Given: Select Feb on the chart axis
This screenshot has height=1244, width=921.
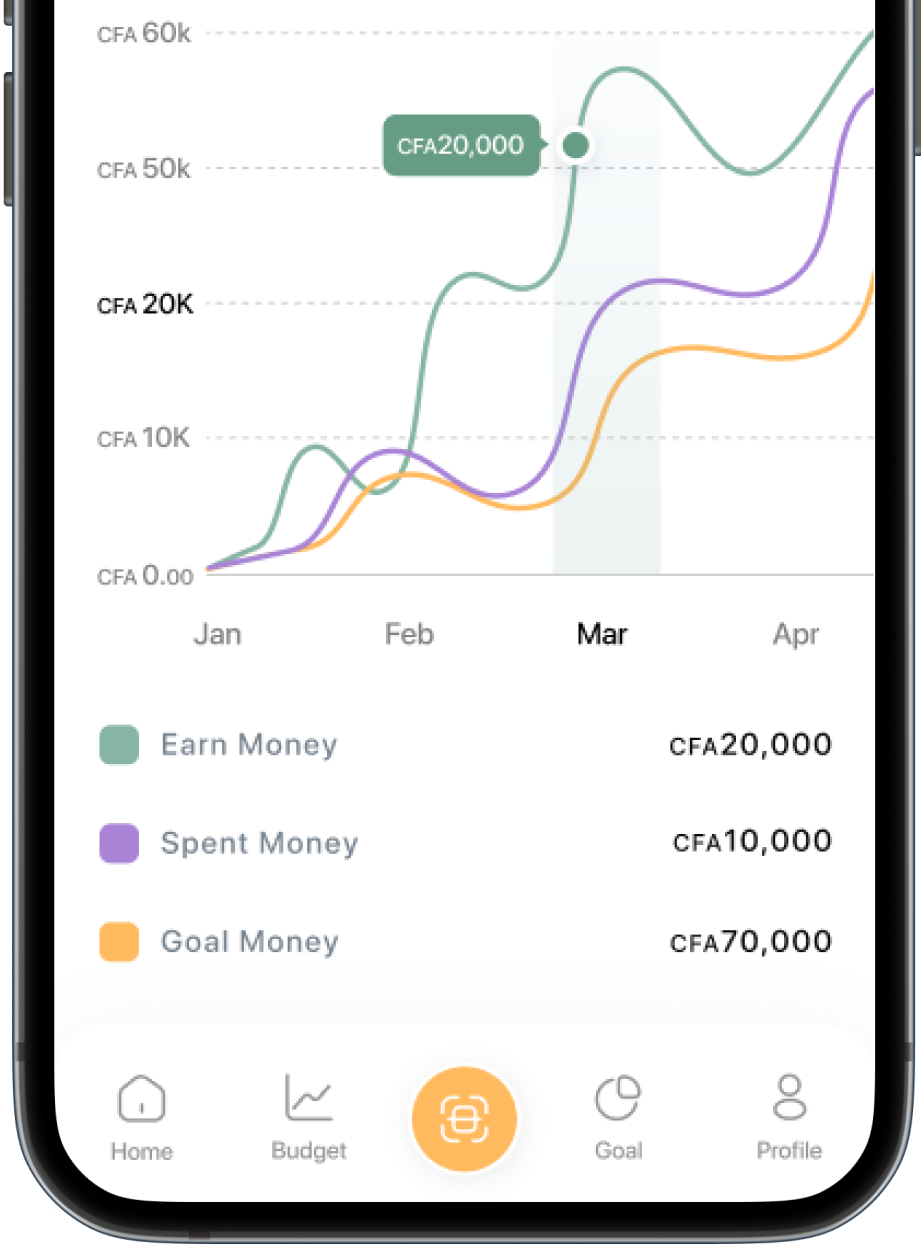Looking at the screenshot, I should pos(409,634).
